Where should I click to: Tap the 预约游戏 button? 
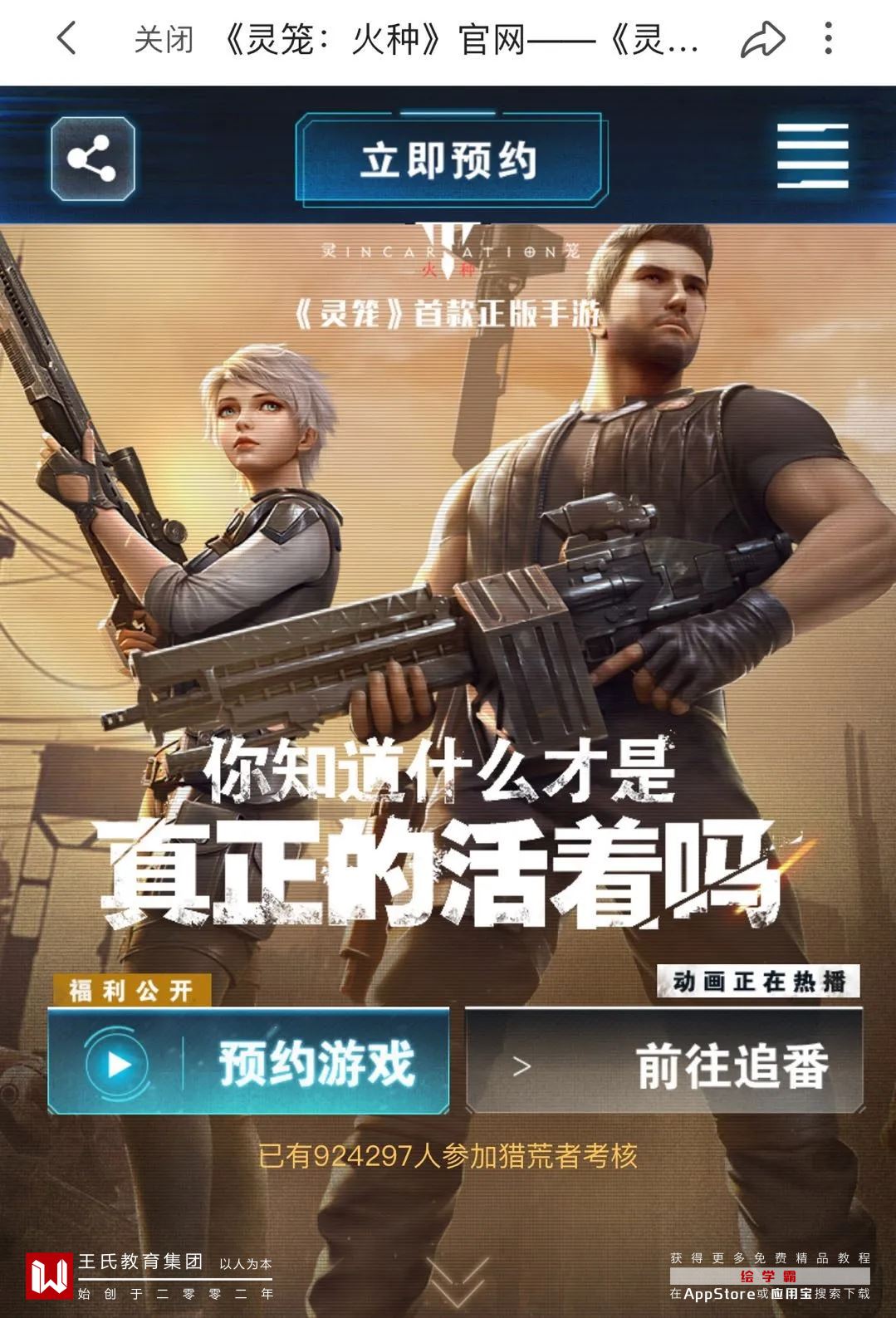248,1062
